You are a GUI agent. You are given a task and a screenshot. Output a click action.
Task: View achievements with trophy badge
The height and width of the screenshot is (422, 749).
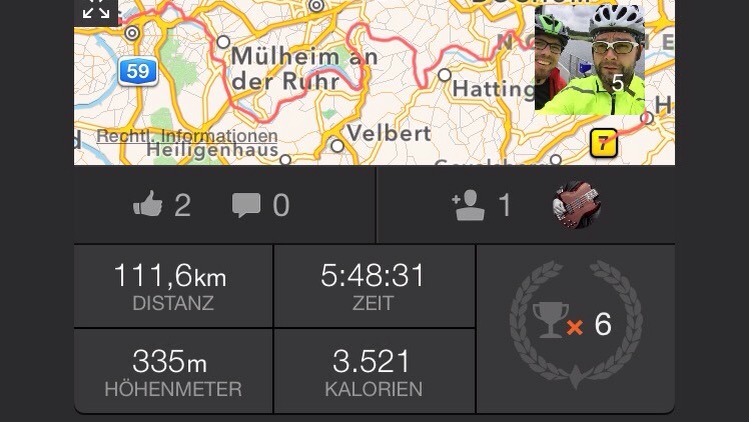(574, 325)
